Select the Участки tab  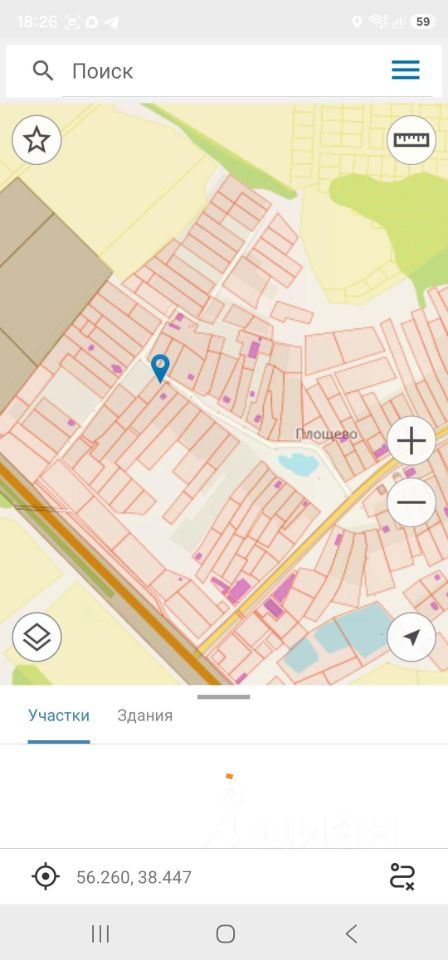coord(59,715)
